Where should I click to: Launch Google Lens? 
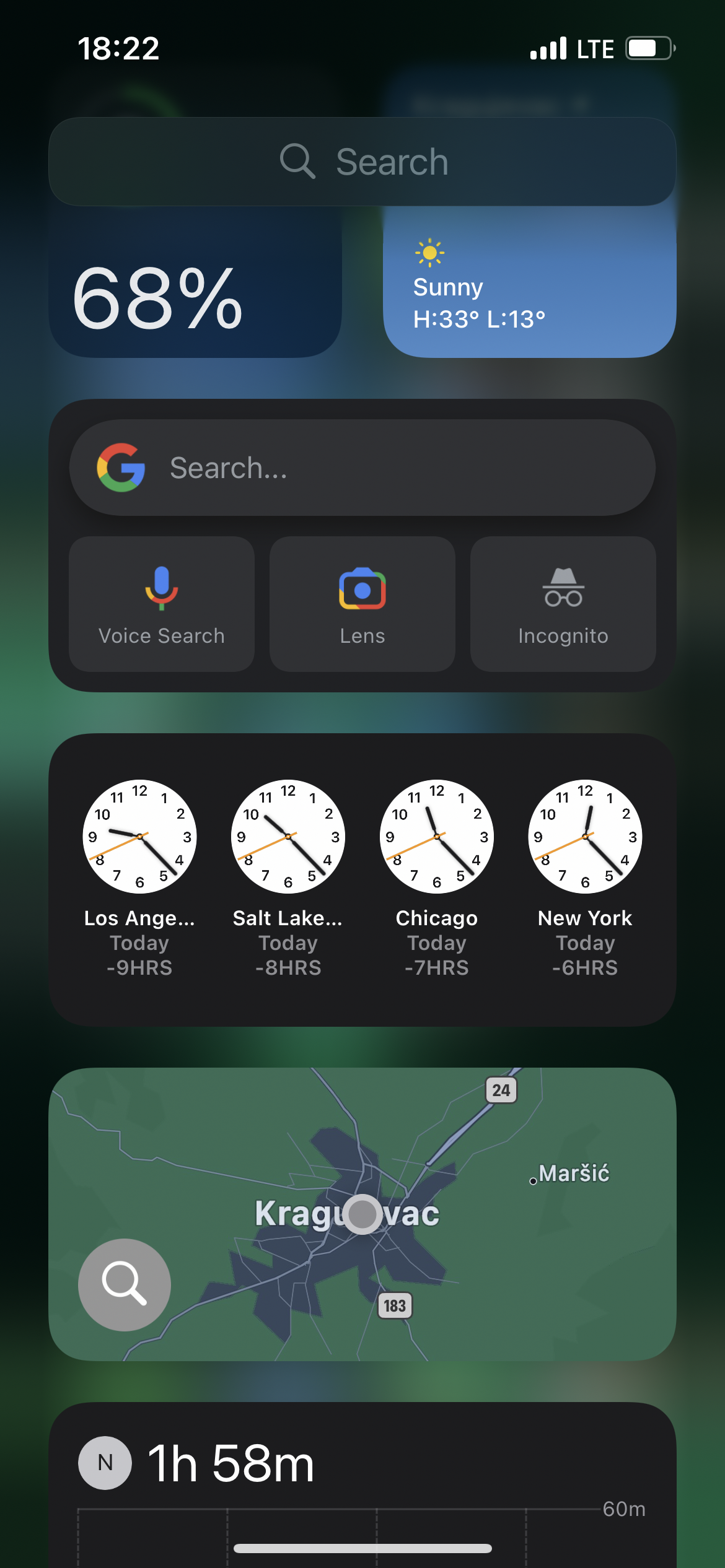pyautogui.click(x=362, y=604)
